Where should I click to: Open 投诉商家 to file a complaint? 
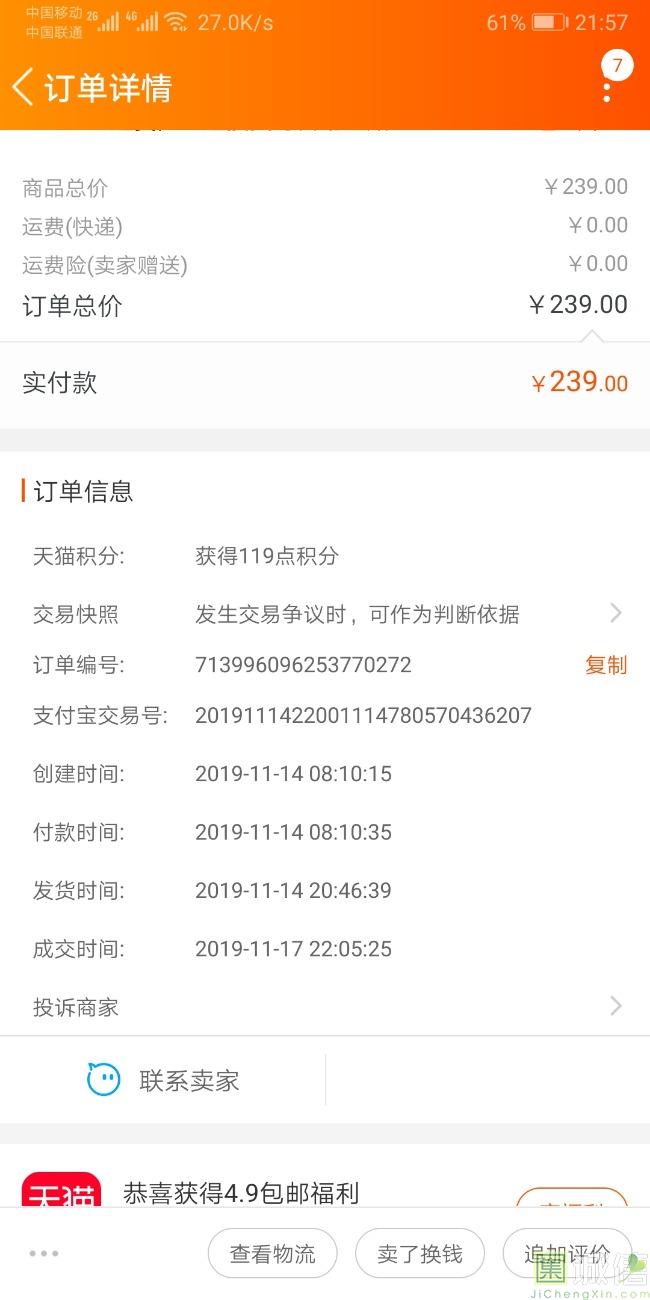click(325, 1007)
